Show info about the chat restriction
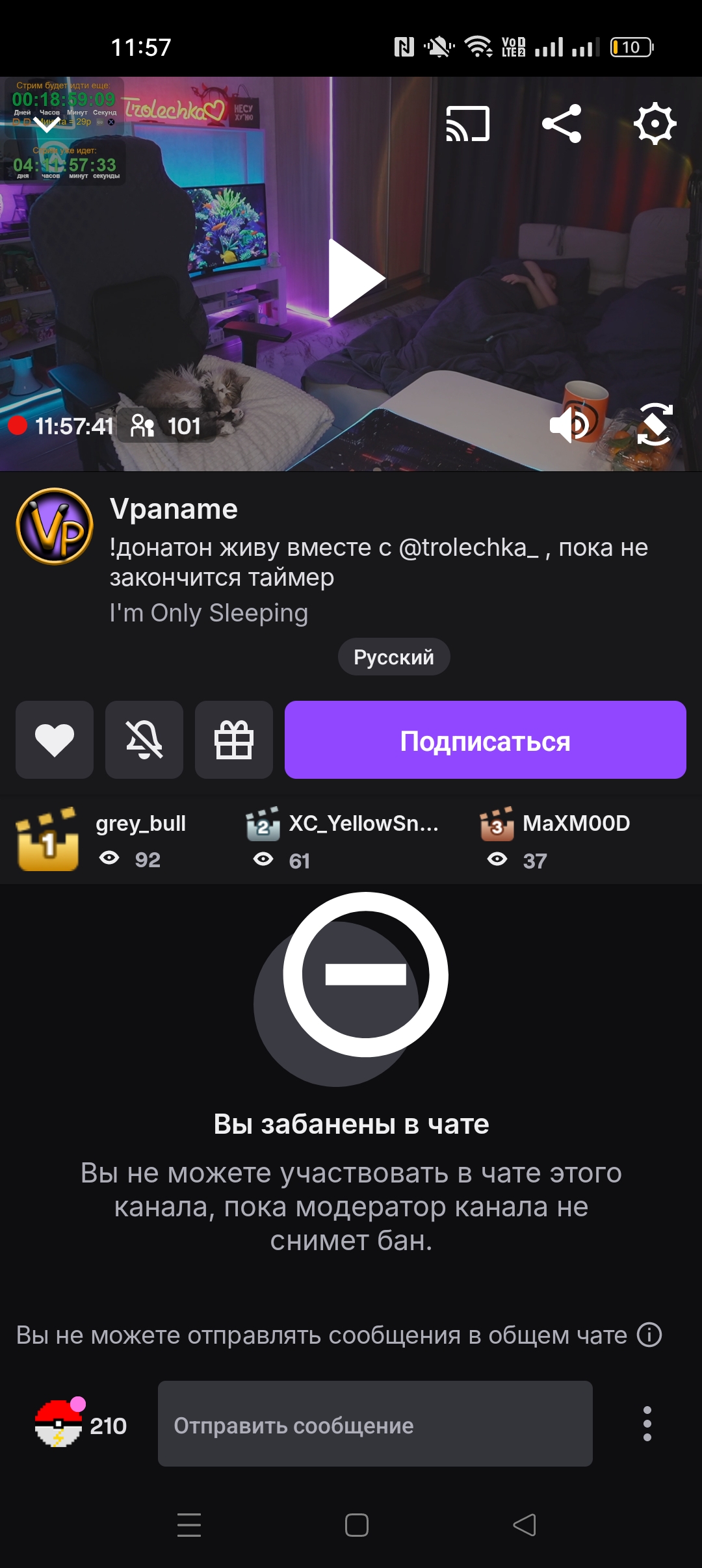Viewport: 702px width, 1568px height. (x=649, y=1335)
